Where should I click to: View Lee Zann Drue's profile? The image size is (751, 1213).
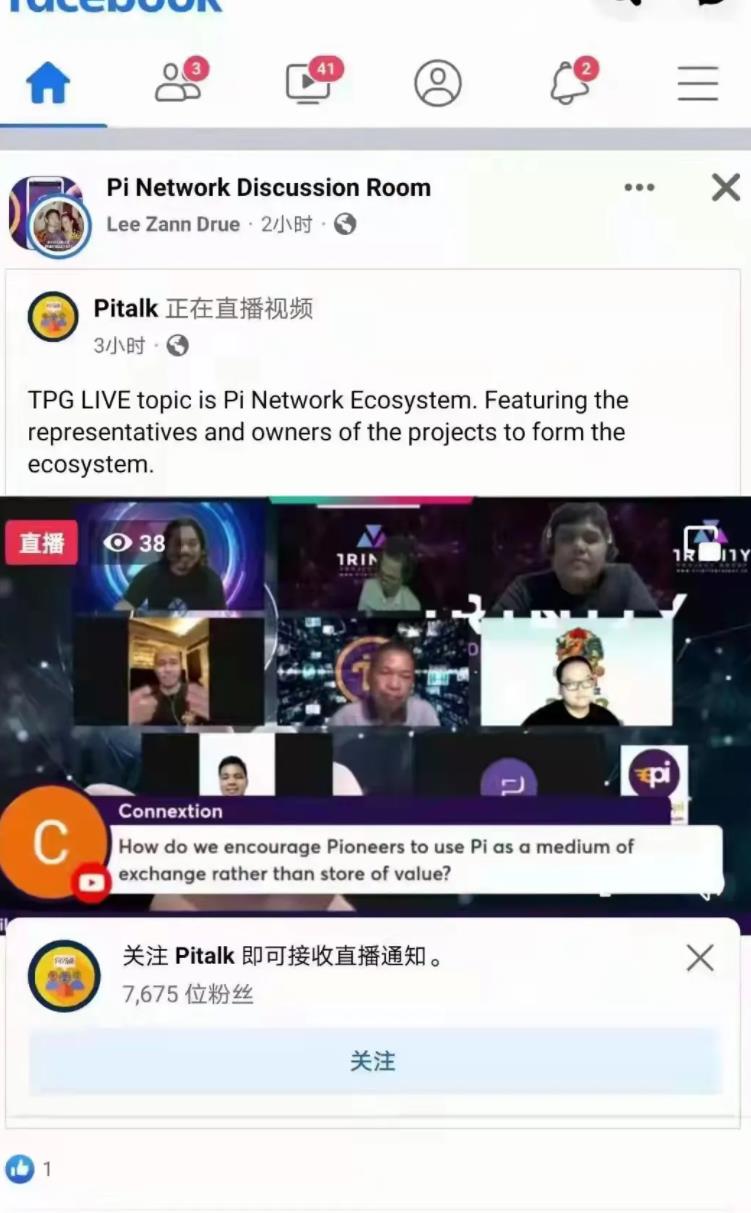pyautogui.click(x=172, y=224)
